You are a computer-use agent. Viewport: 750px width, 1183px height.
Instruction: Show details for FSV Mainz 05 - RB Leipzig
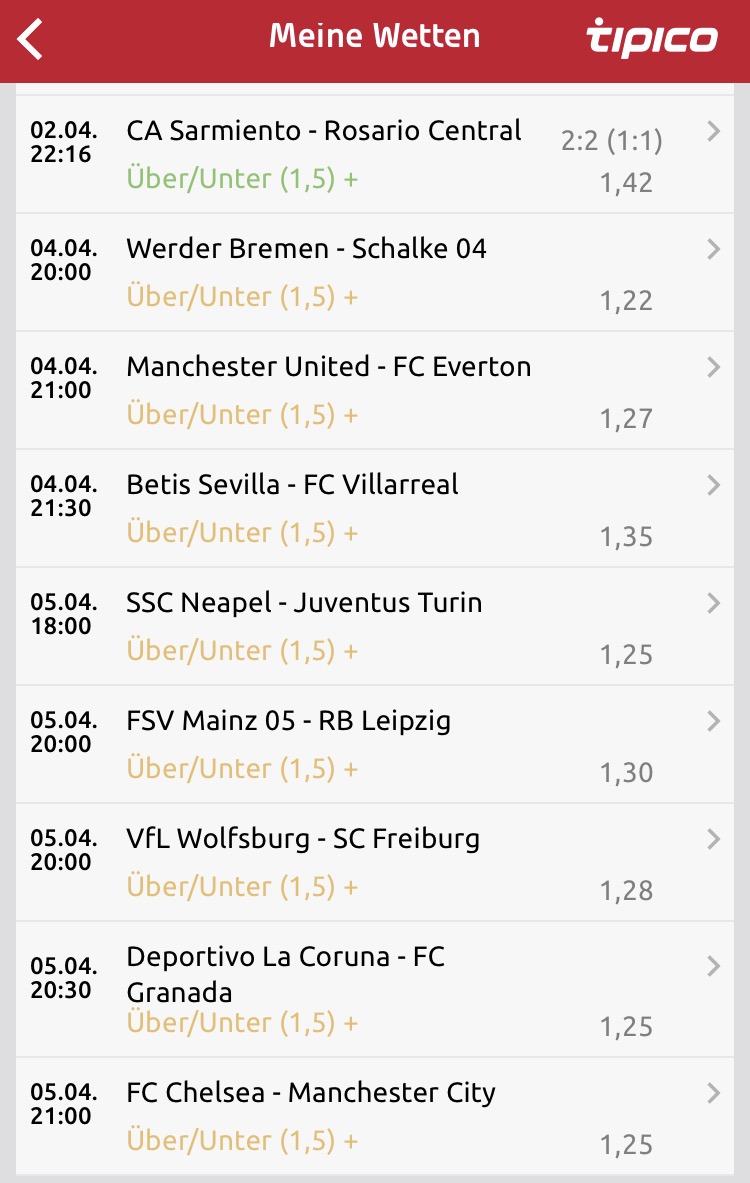[375, 744]
